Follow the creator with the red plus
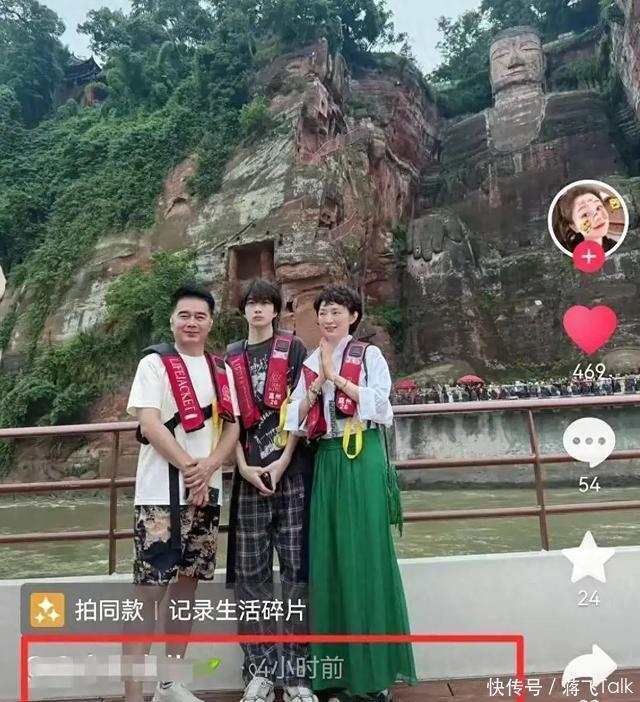 tap(588, 257)
